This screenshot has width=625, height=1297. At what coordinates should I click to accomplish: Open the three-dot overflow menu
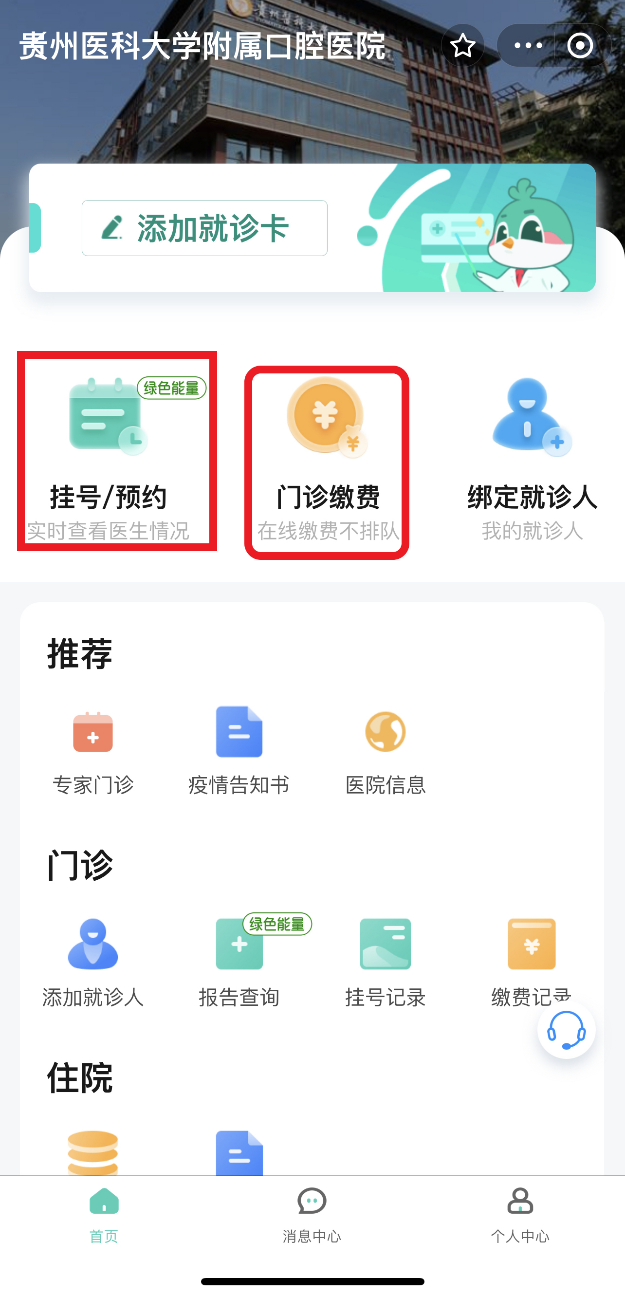pos(527,46)
